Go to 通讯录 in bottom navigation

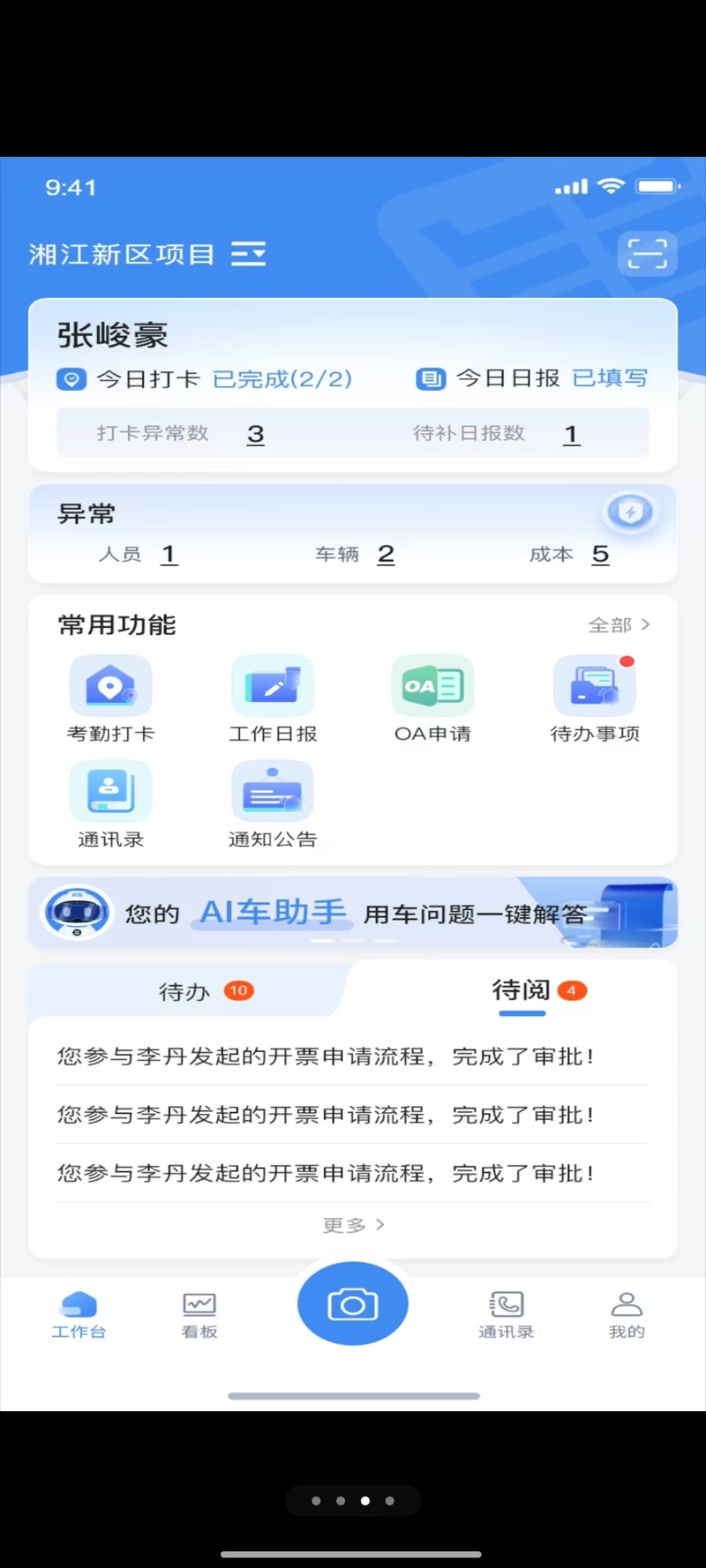click(506, 1316)
